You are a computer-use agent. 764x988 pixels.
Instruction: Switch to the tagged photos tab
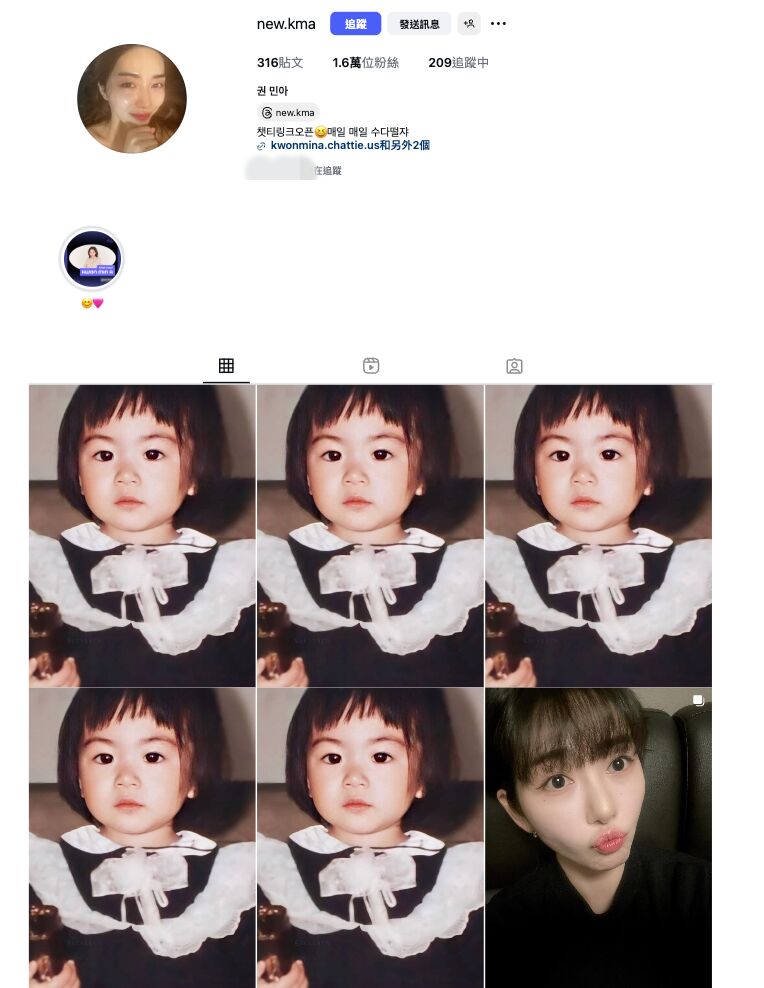514,366
